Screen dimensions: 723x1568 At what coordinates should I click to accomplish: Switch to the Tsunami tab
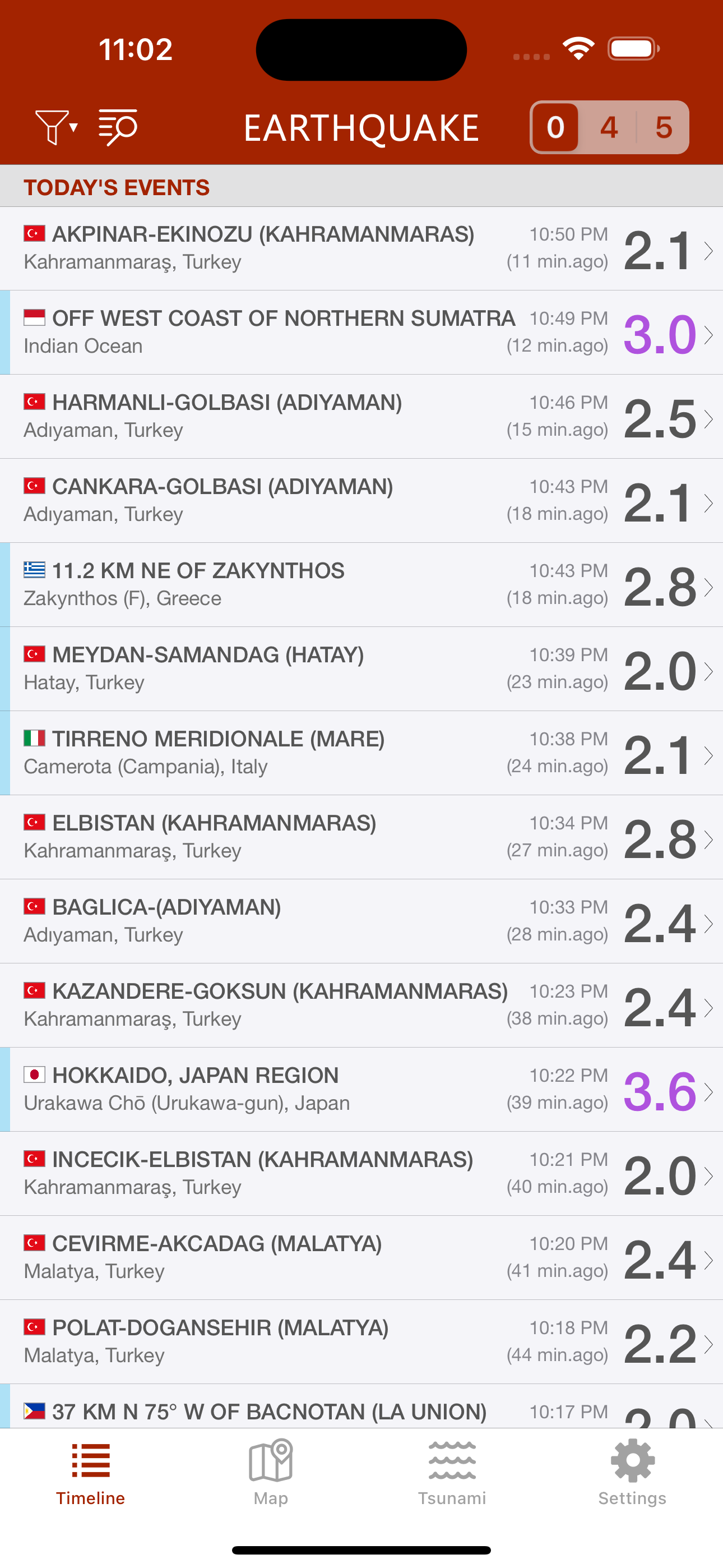click(x=452, y=1473)
